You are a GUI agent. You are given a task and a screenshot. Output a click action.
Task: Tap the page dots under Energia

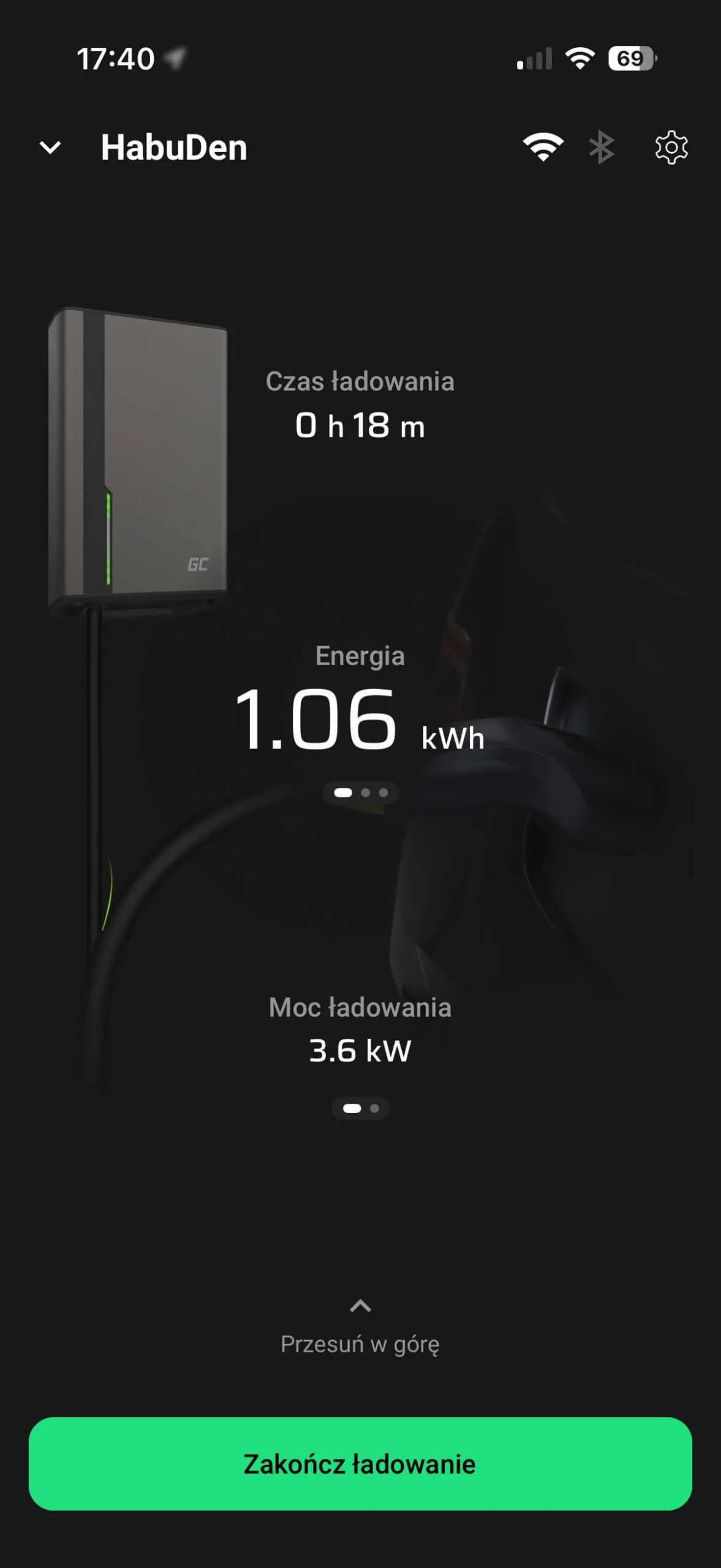pos(360,793)
